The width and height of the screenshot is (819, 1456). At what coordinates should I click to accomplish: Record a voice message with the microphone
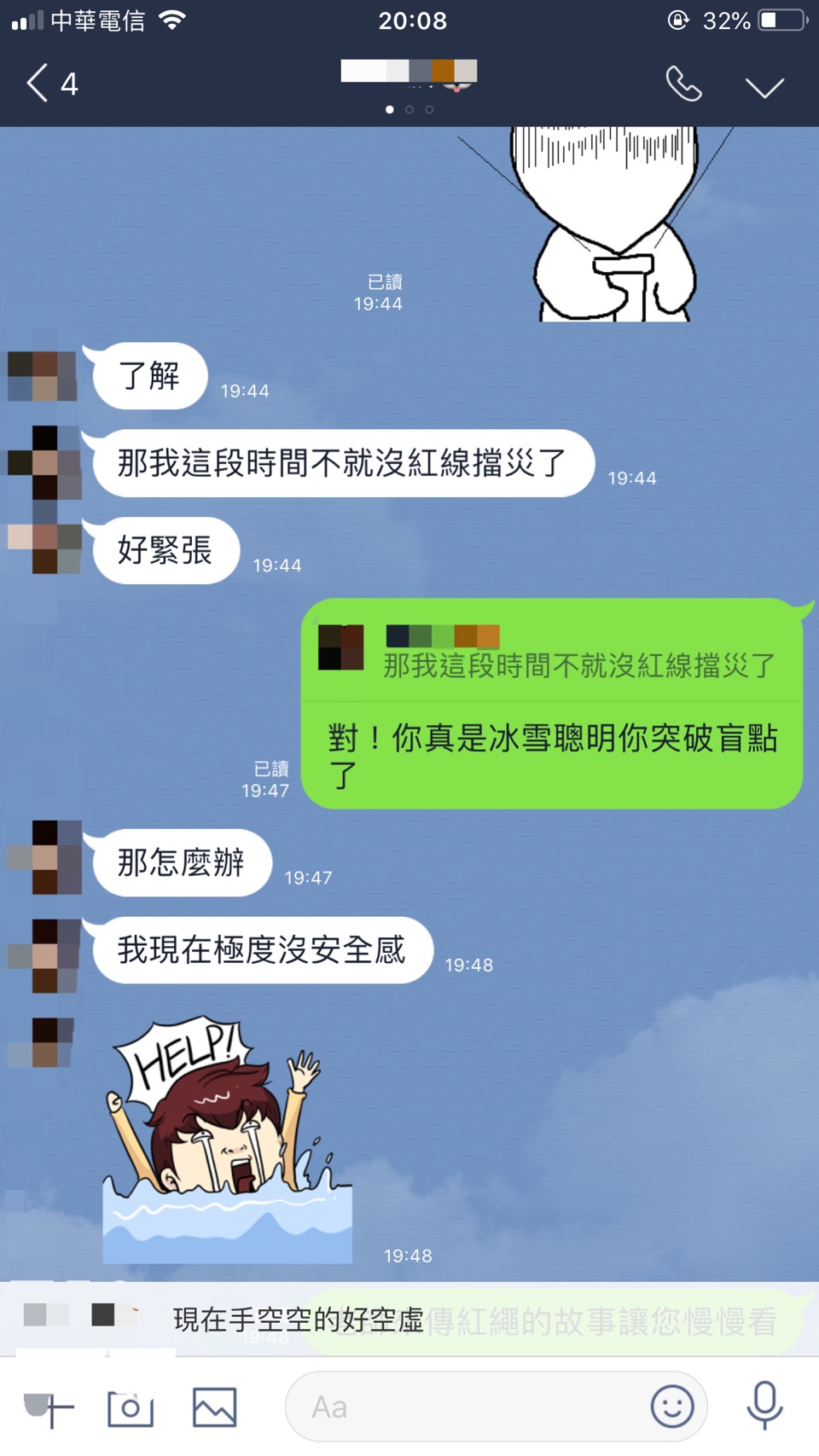764,1406
